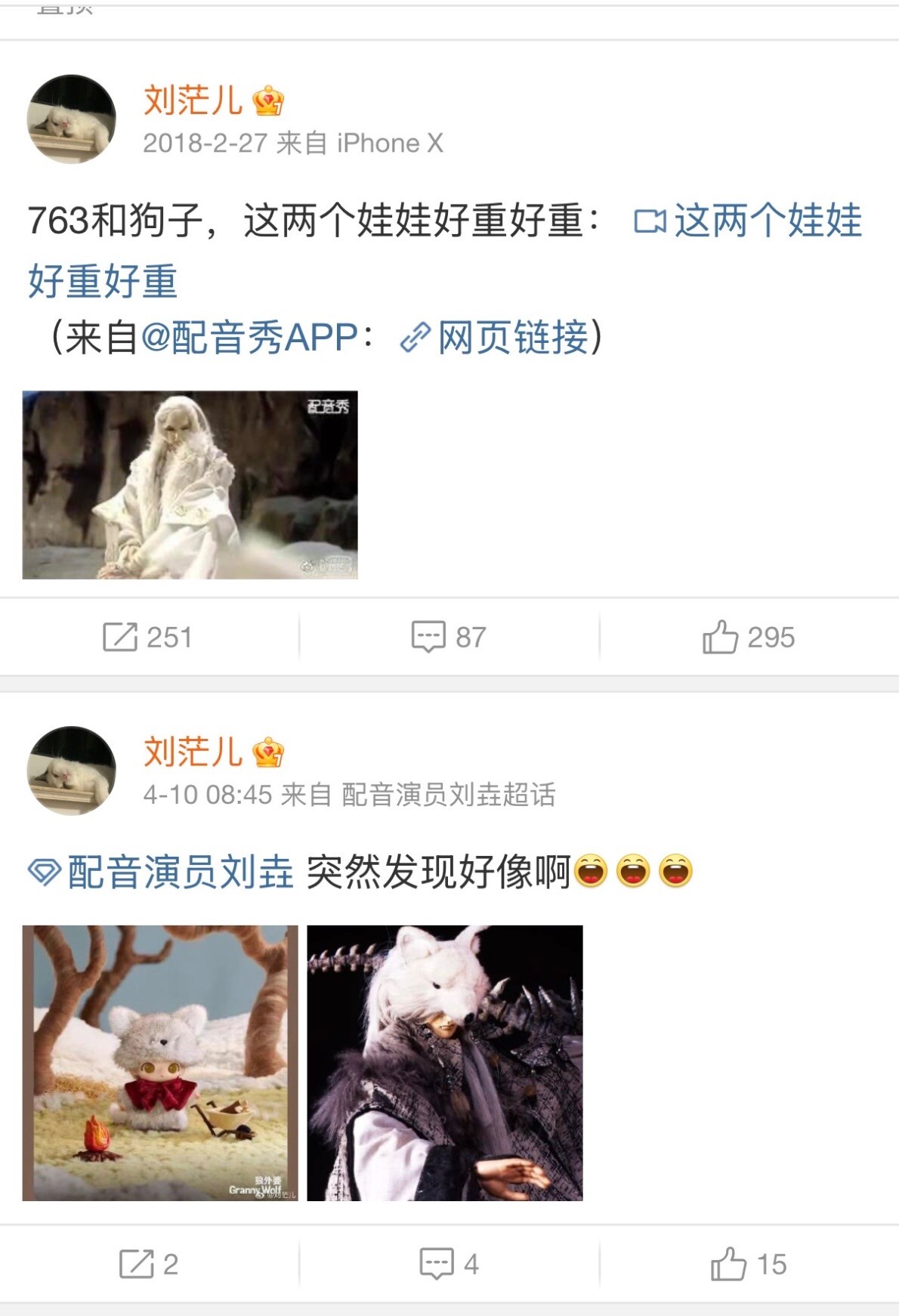Open 刘茫儿 username on the 4-10 post
Image resolution: width=899 pixels, height=1316 pixels.
coord(193,752)
